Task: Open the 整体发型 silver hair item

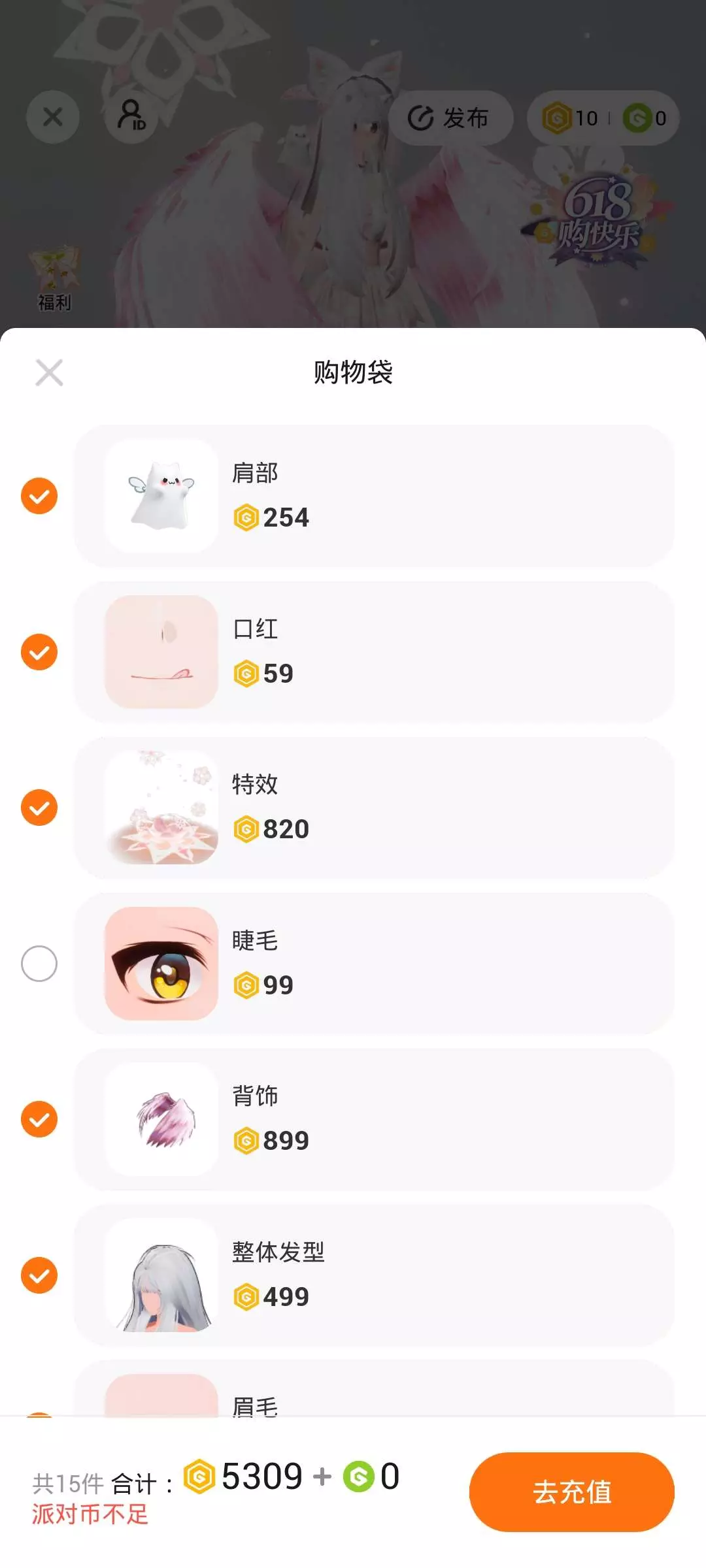Action: pos(161,1275)
